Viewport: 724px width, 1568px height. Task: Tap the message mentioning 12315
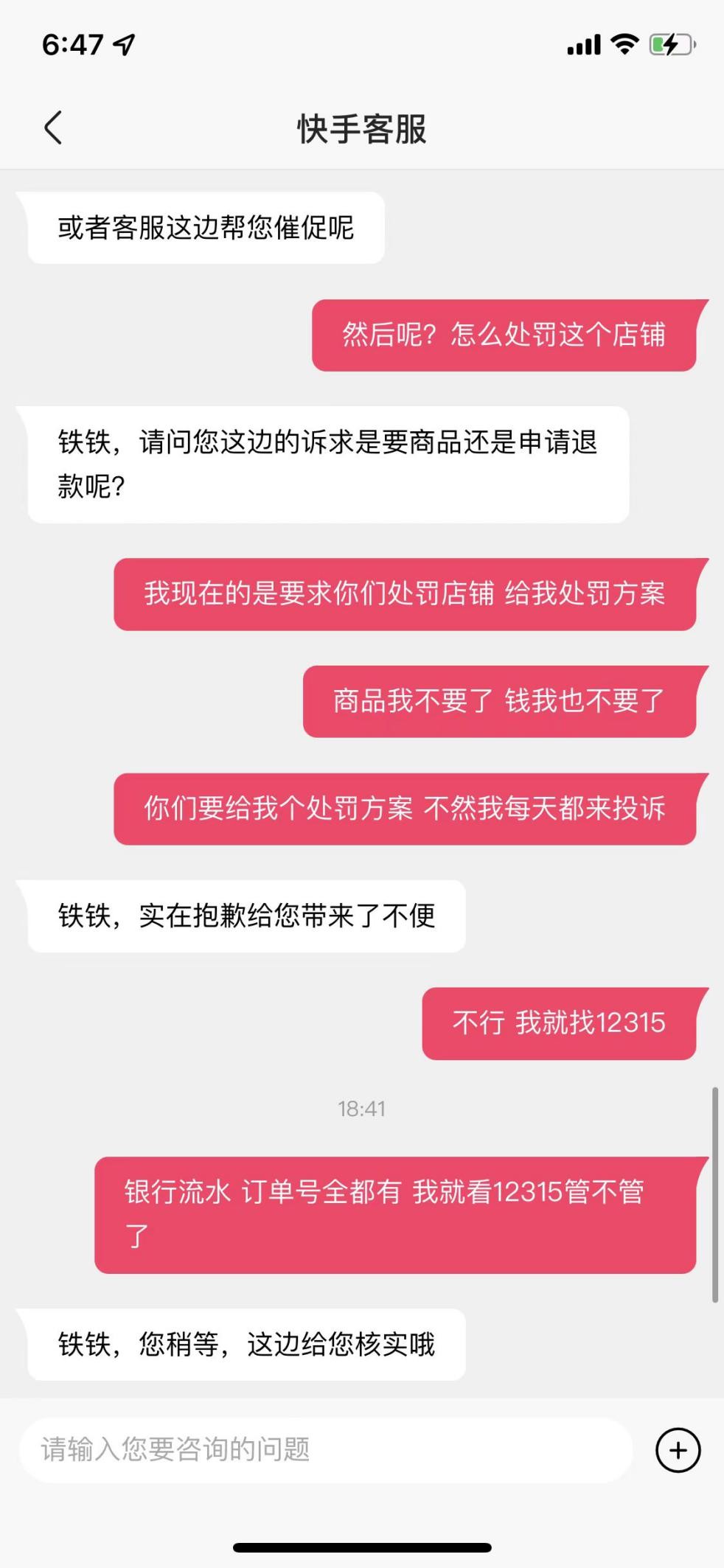pyautogui.click(x=559, y=1022)
